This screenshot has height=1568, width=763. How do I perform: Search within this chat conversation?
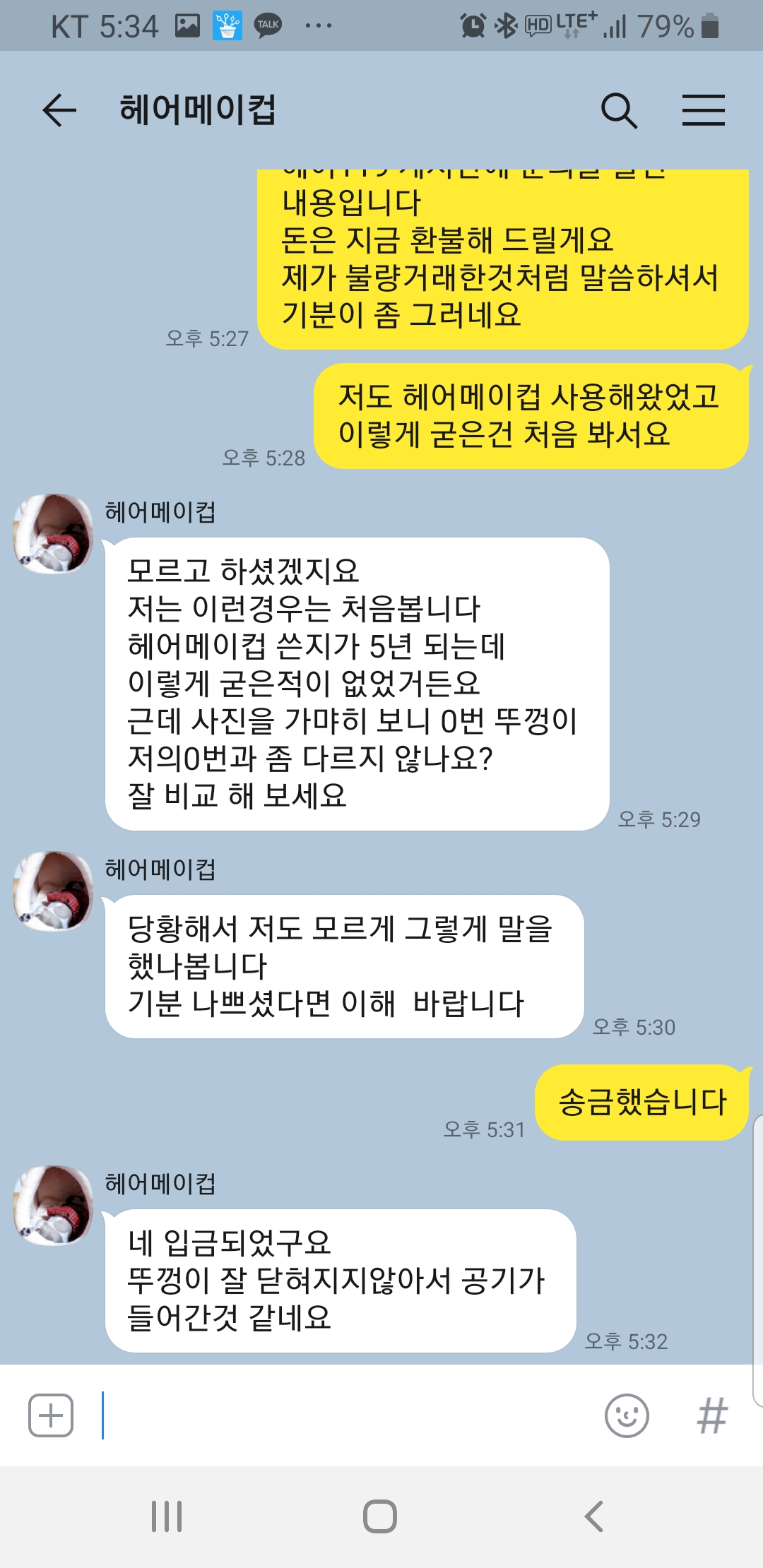(619, 111)
